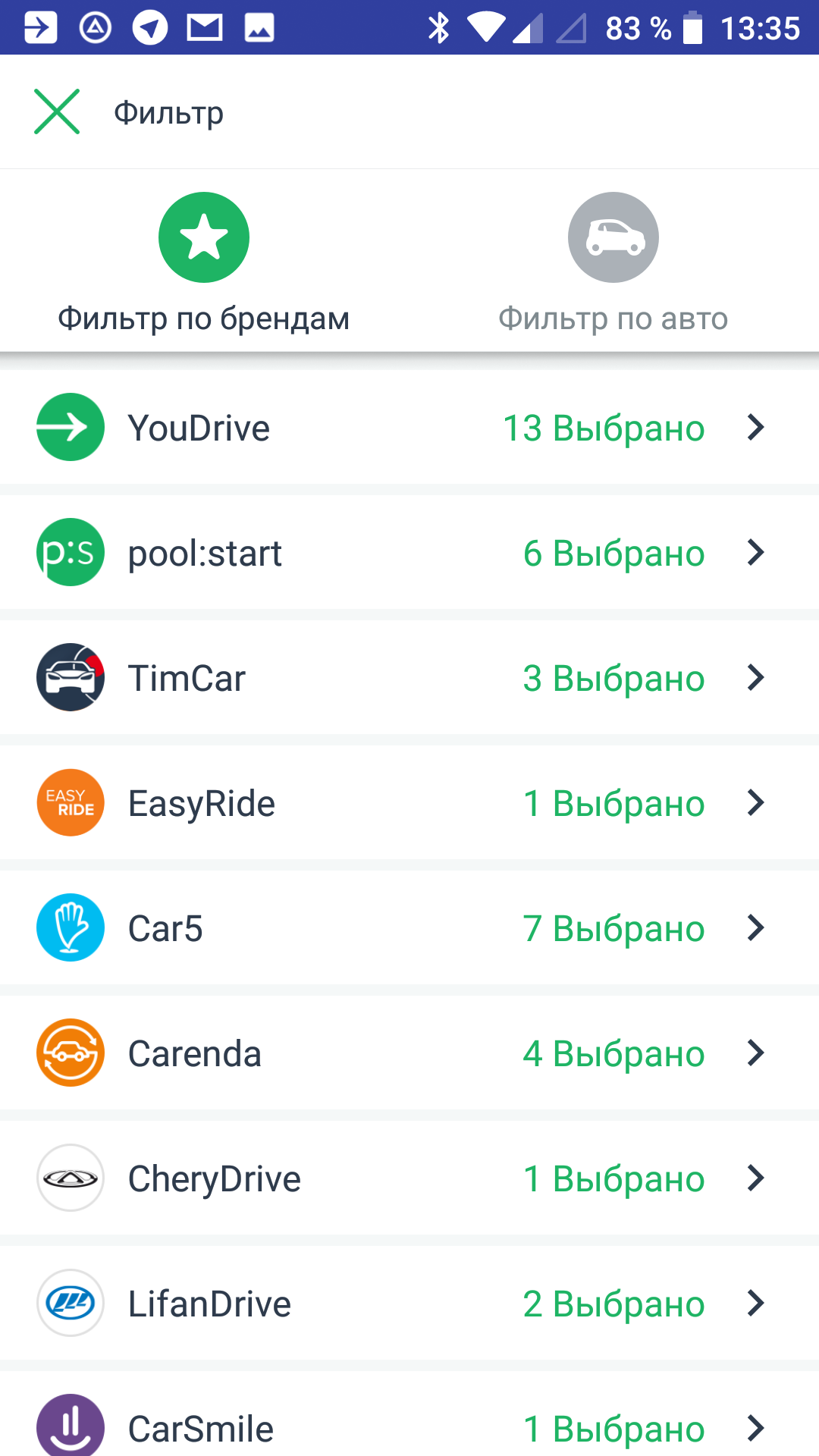Open pool:start brand options

pos(409,552)
